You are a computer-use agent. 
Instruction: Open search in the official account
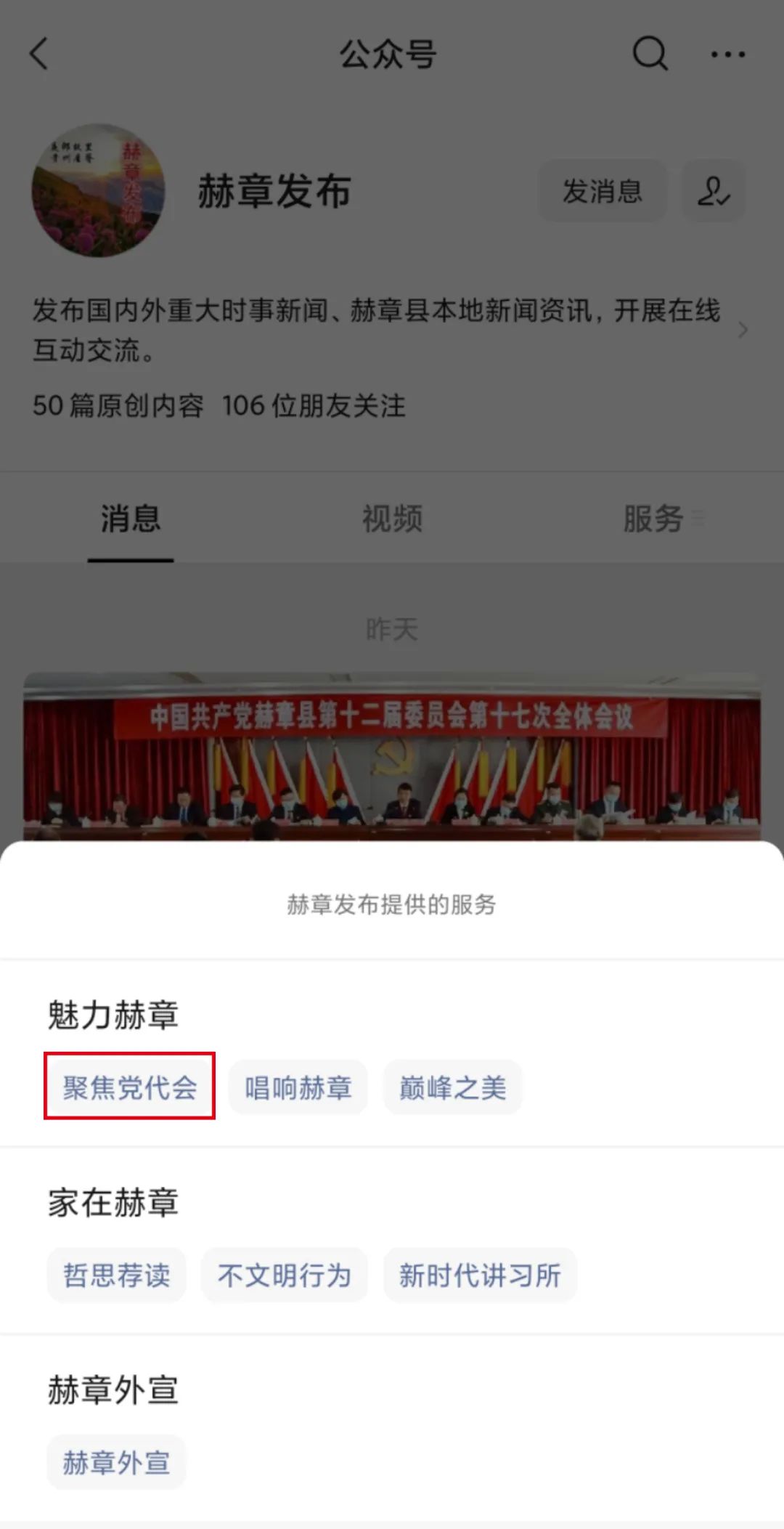(x=650, y=53)
